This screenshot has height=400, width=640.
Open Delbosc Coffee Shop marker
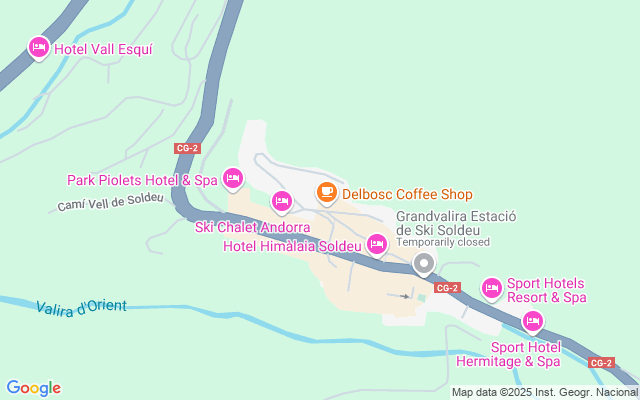[x=326, y=192]
